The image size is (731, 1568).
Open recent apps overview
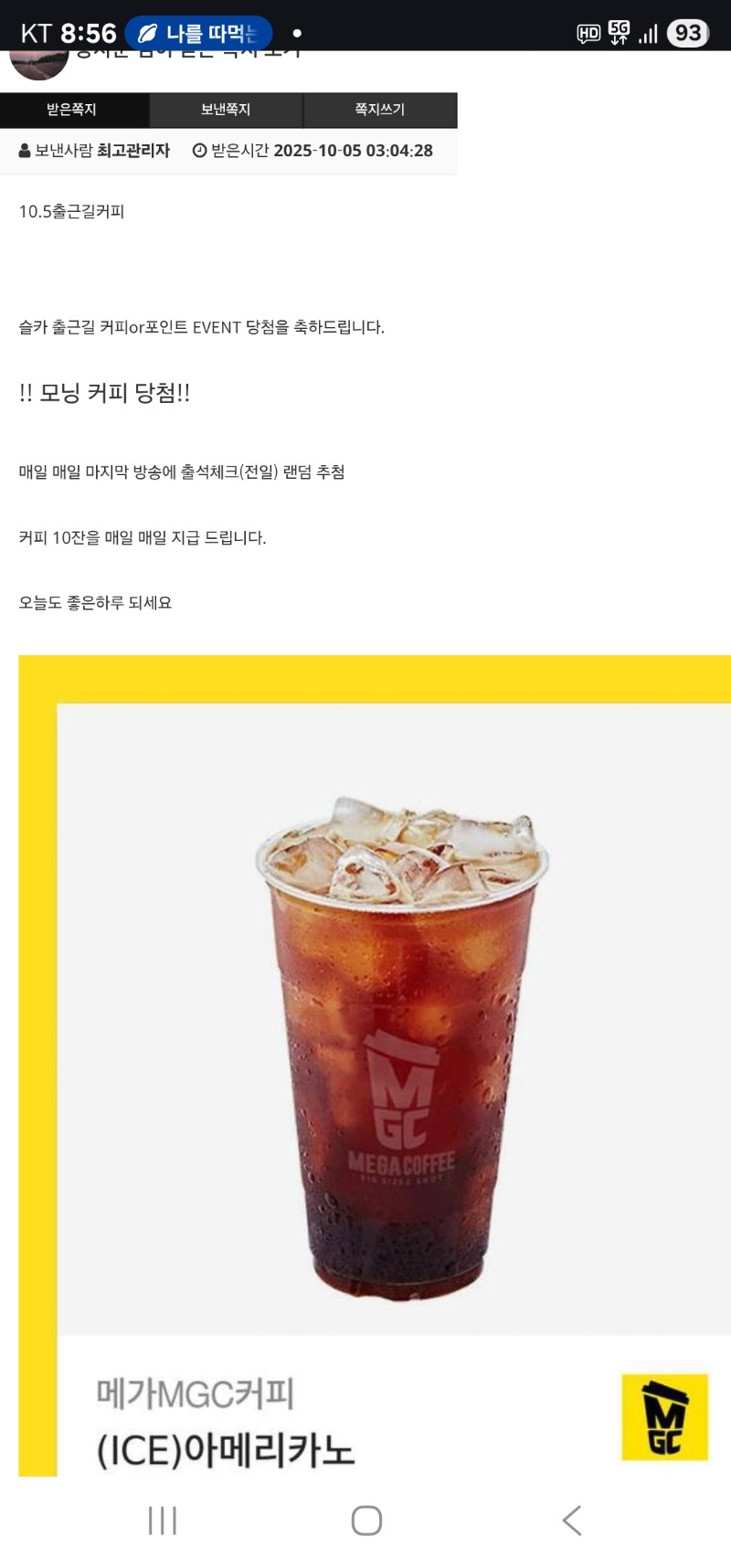(x=163, y=1520)
